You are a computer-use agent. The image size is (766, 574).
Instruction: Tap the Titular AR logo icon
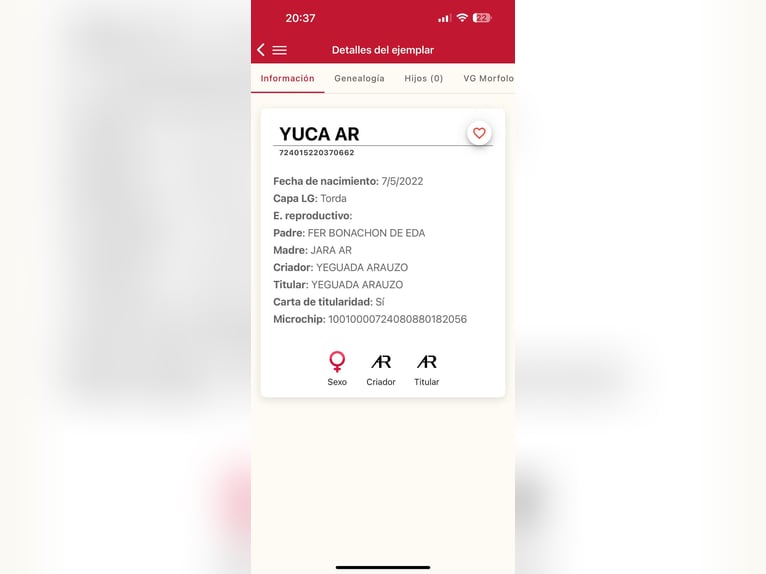[427, 362]
